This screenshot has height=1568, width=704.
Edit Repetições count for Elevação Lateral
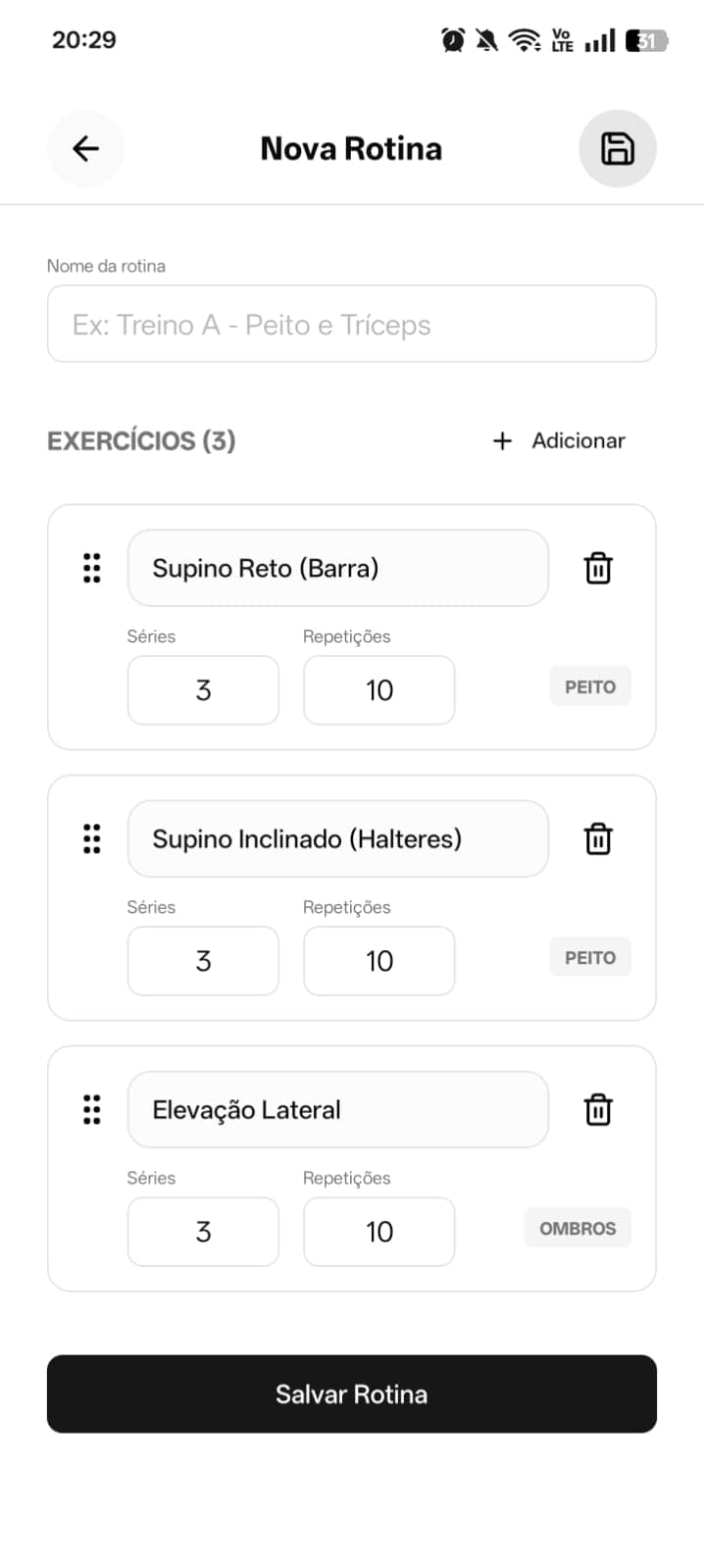point(379,1232)
